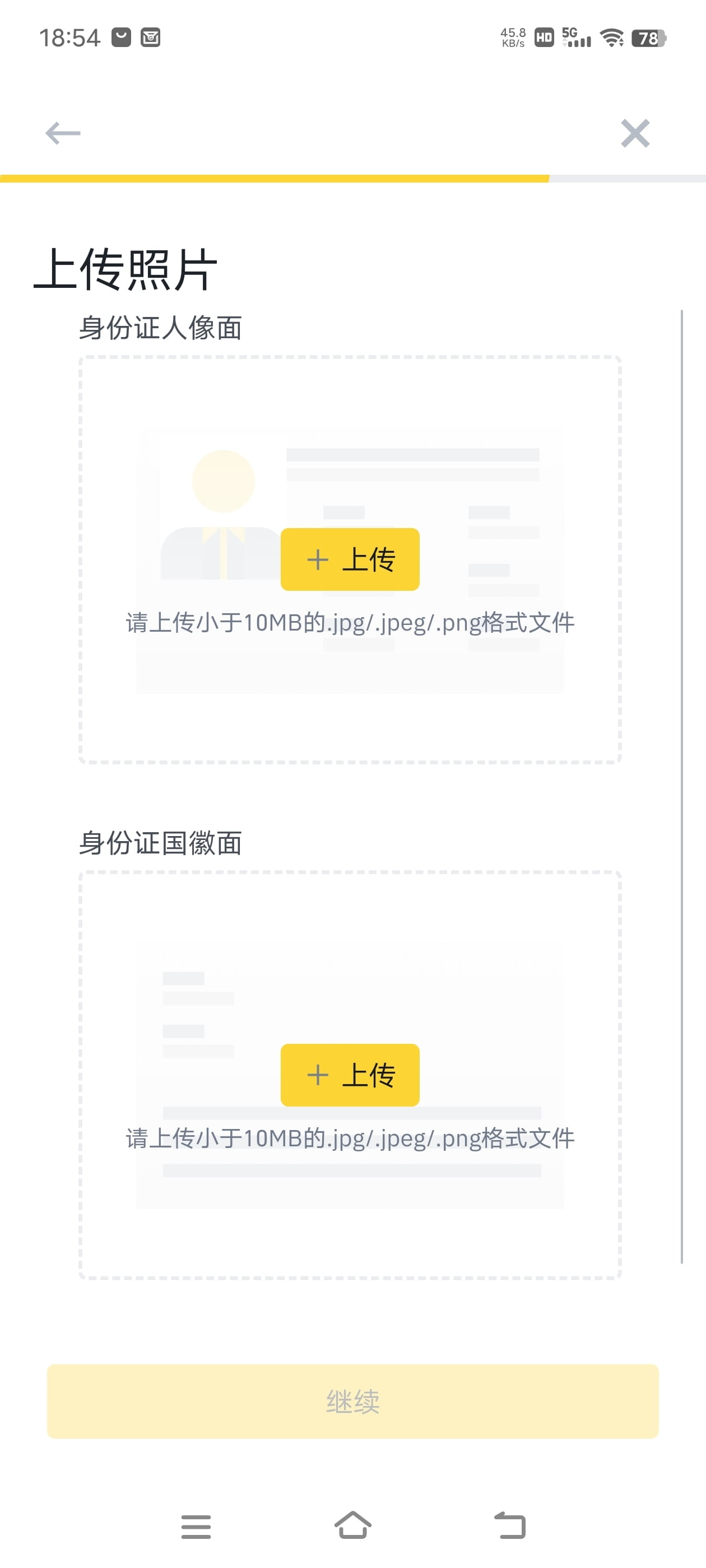Upload the ID card portrait side
This screenshot has height=1568, width=706.
(x=350, y=559)
